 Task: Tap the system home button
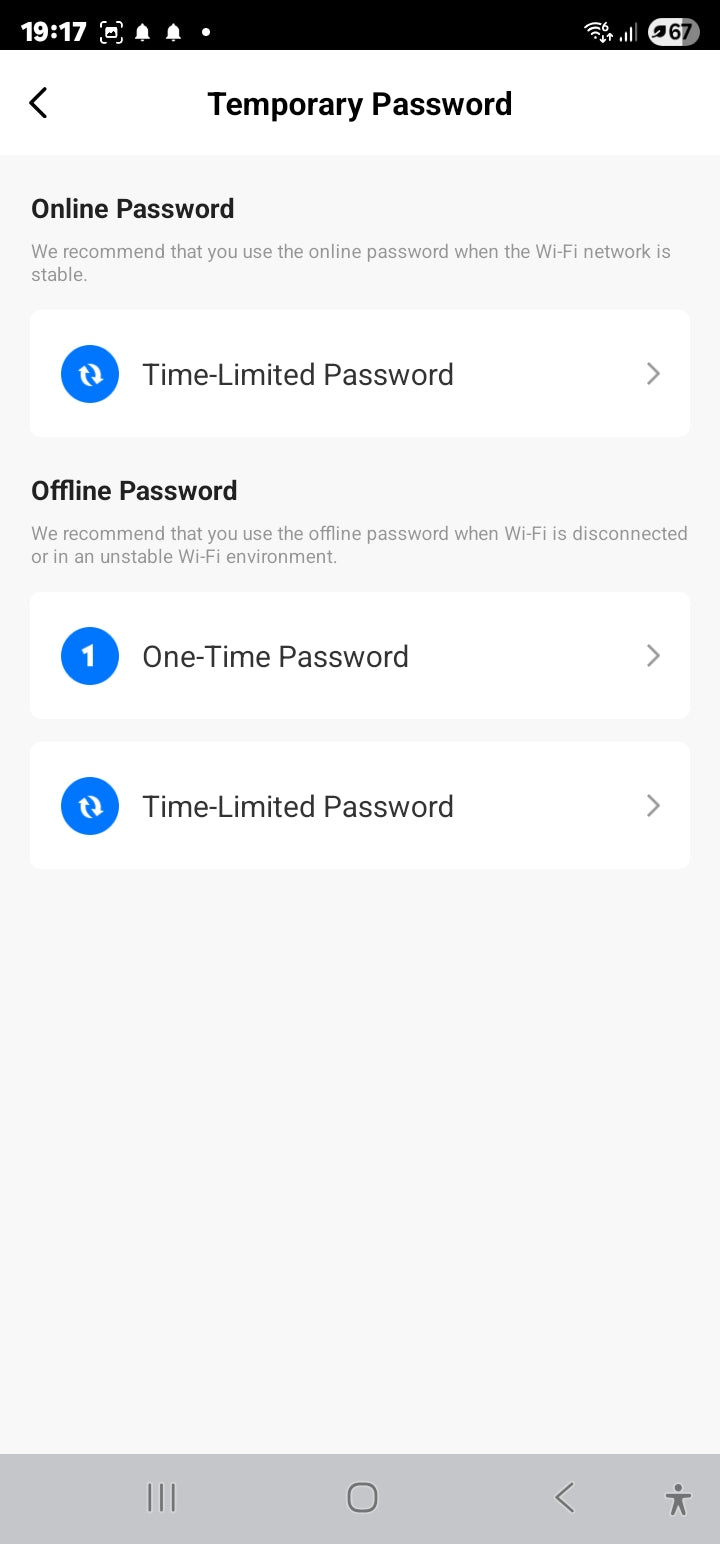pyautogui.click(x=361, y=1497)
